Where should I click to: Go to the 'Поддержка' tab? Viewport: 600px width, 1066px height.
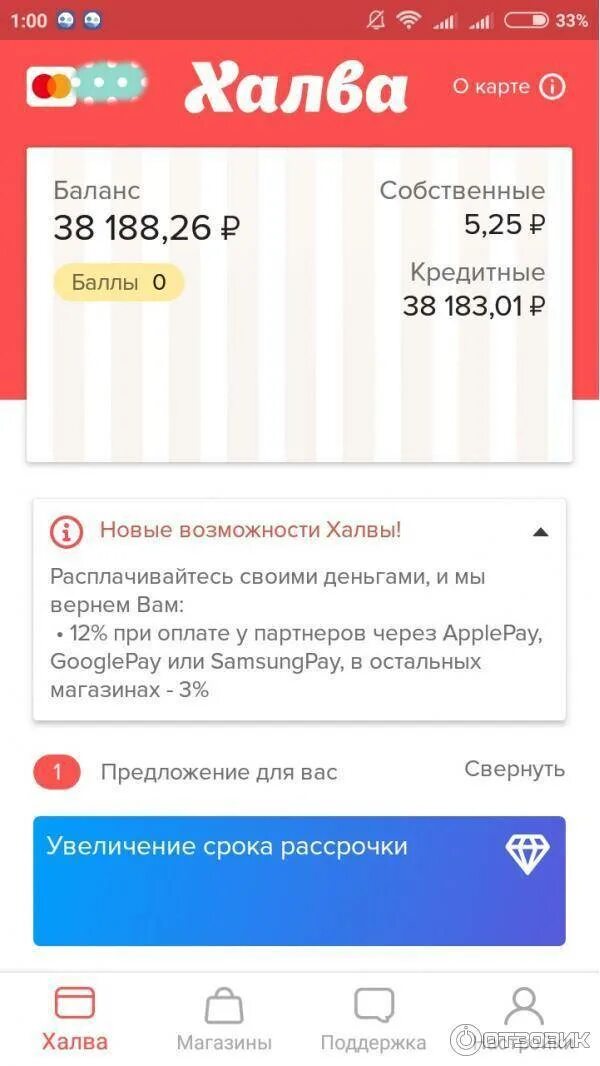click(x=373, y=1018)
